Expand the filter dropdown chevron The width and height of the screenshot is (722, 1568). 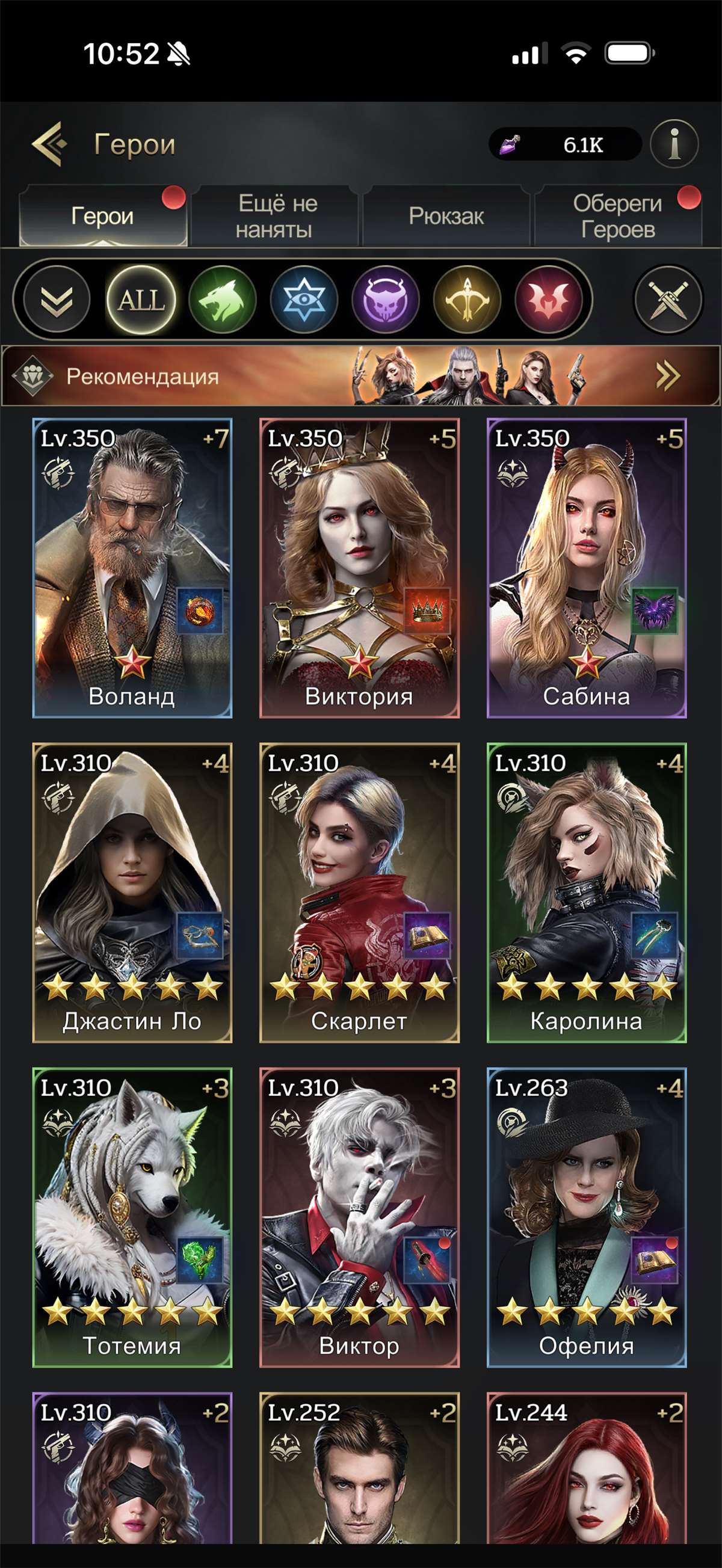pos(56,300)
